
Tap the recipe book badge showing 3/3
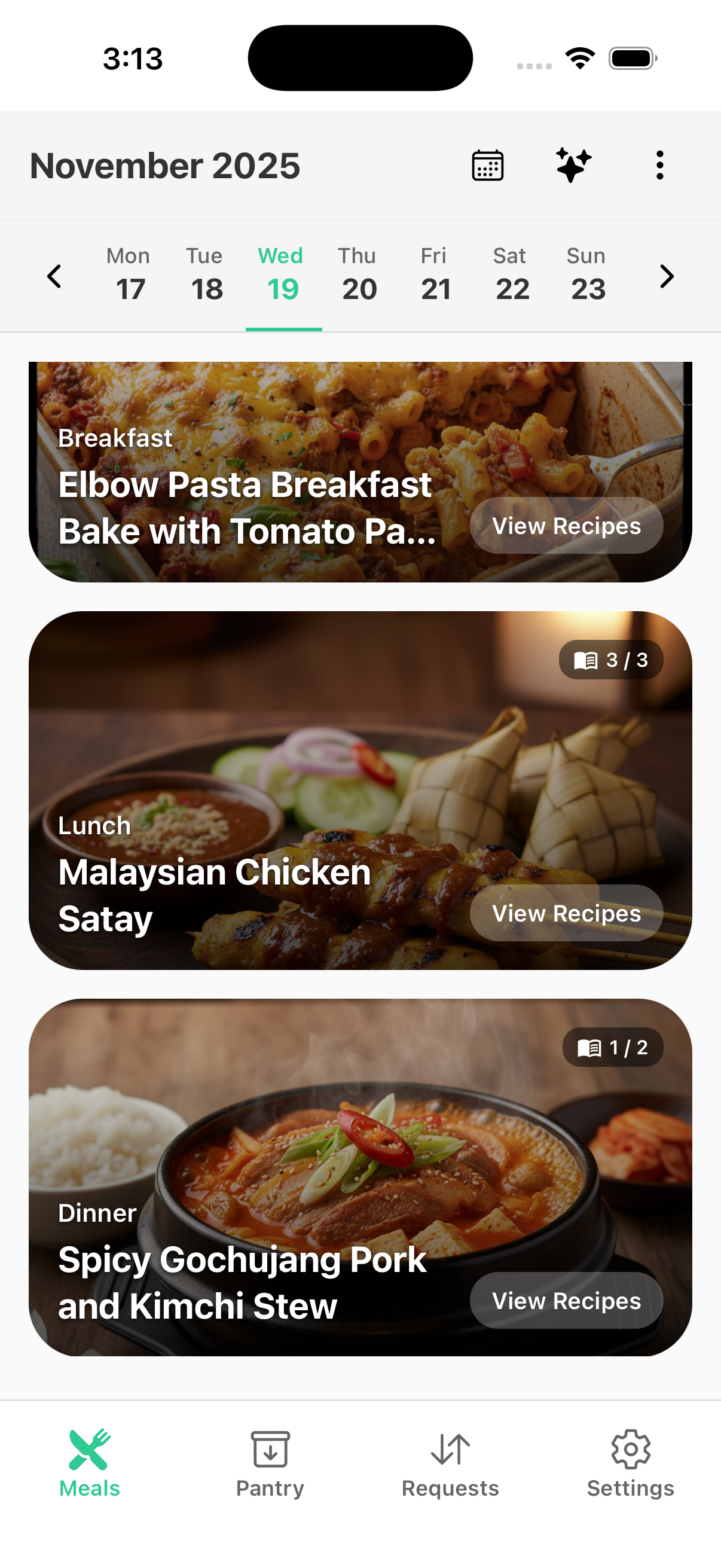coord(610,659)
